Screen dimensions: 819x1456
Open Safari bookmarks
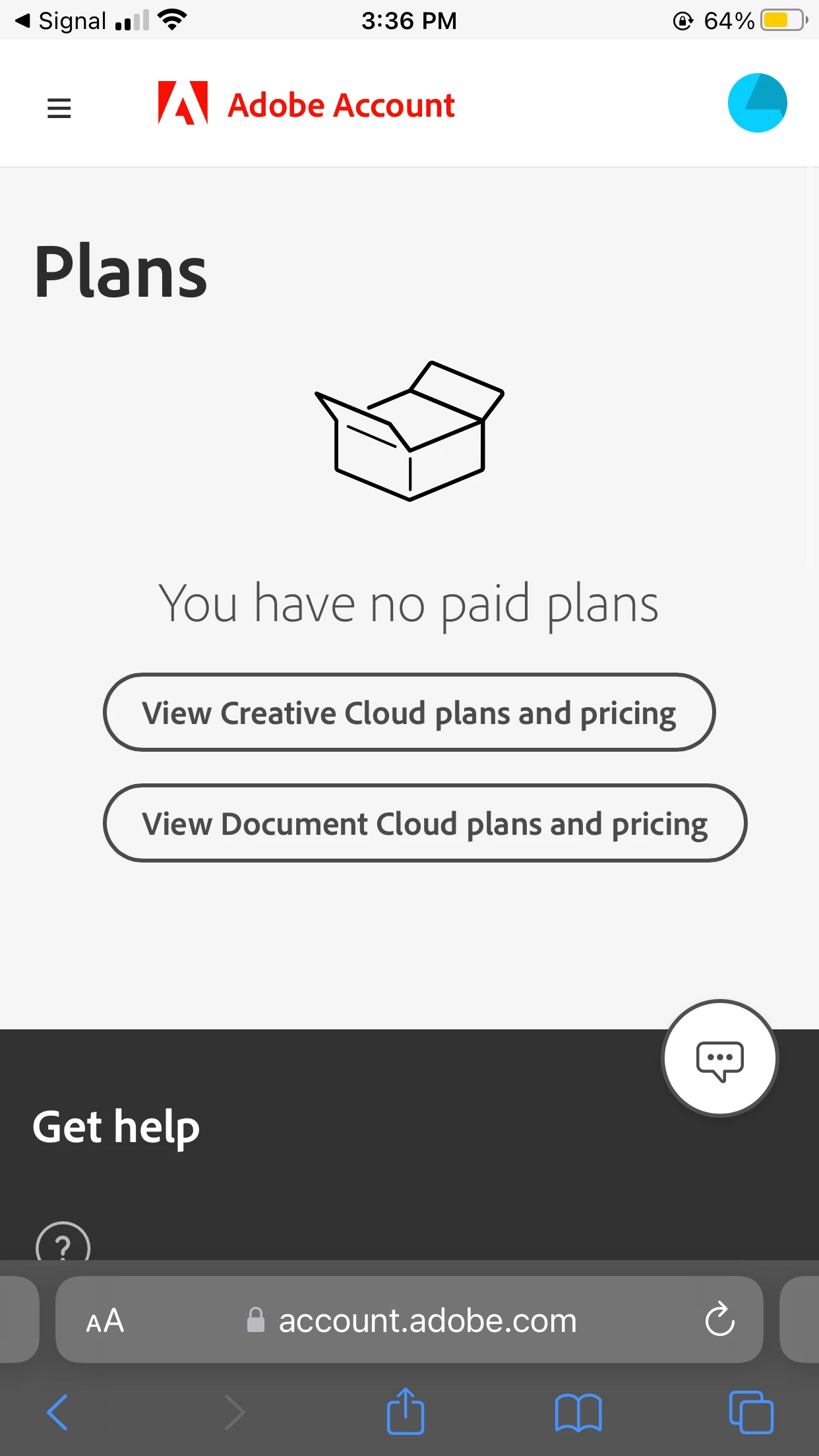578,1412
